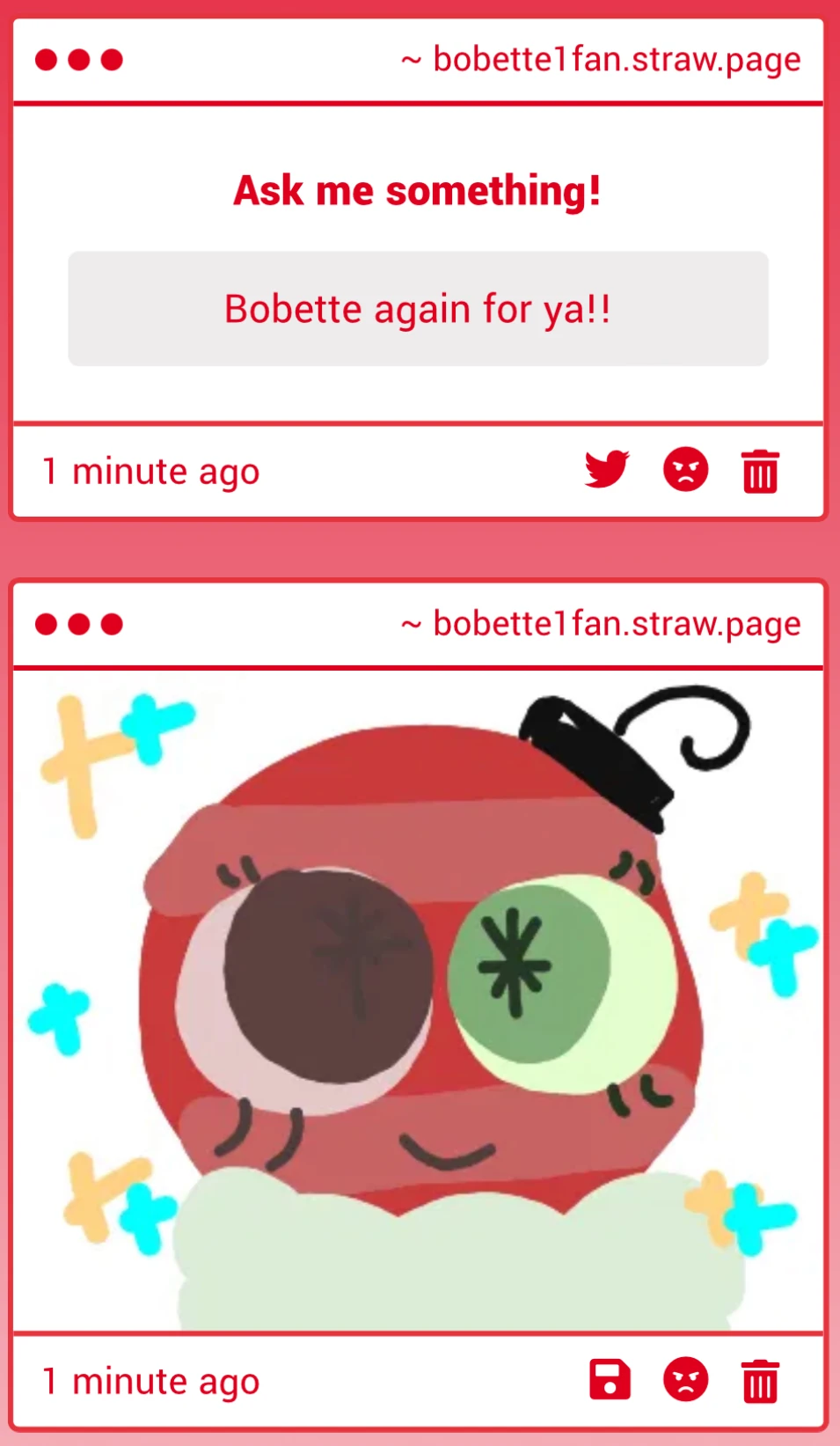Share the text message to Twitter

[607, 469]
